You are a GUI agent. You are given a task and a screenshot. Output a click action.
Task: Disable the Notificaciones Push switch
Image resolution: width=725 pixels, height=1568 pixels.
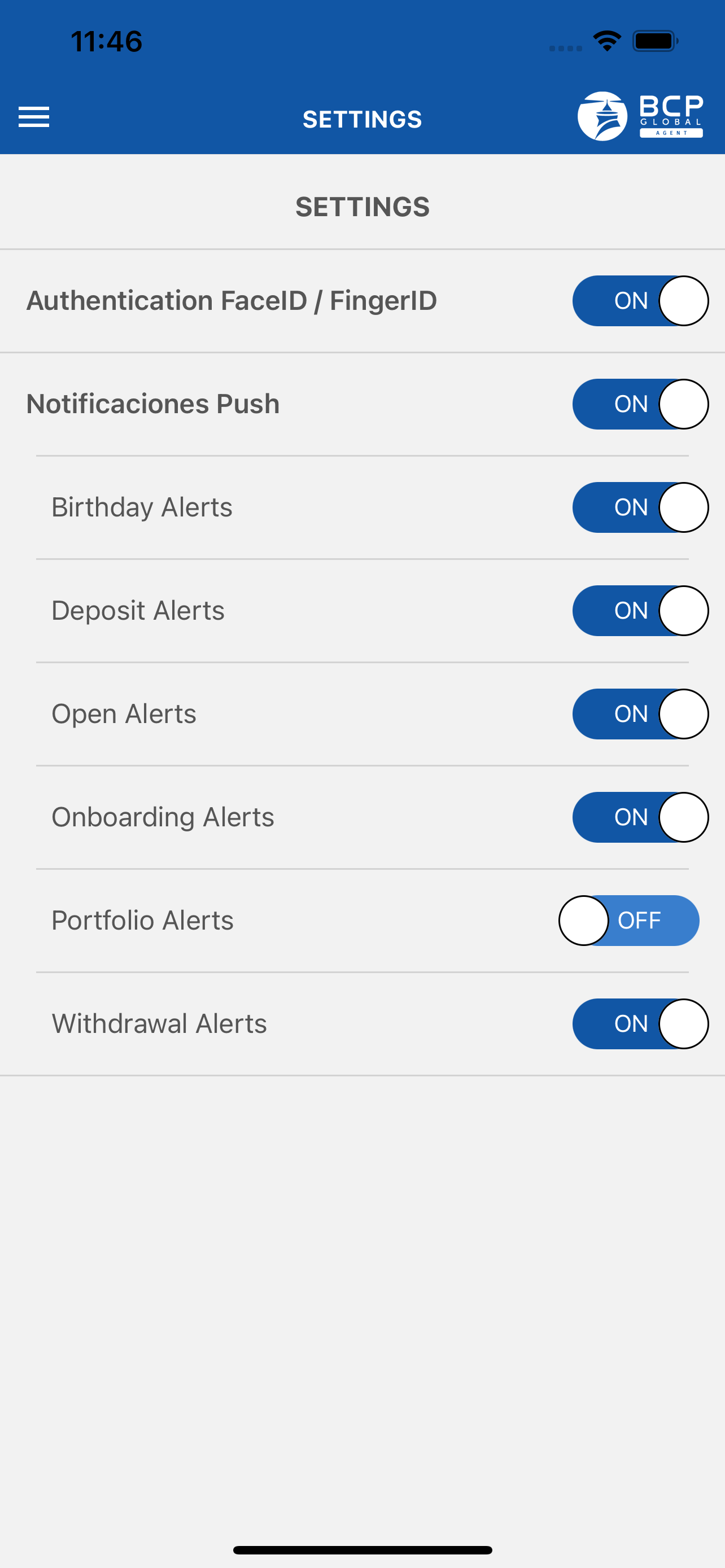click(640, 404)
